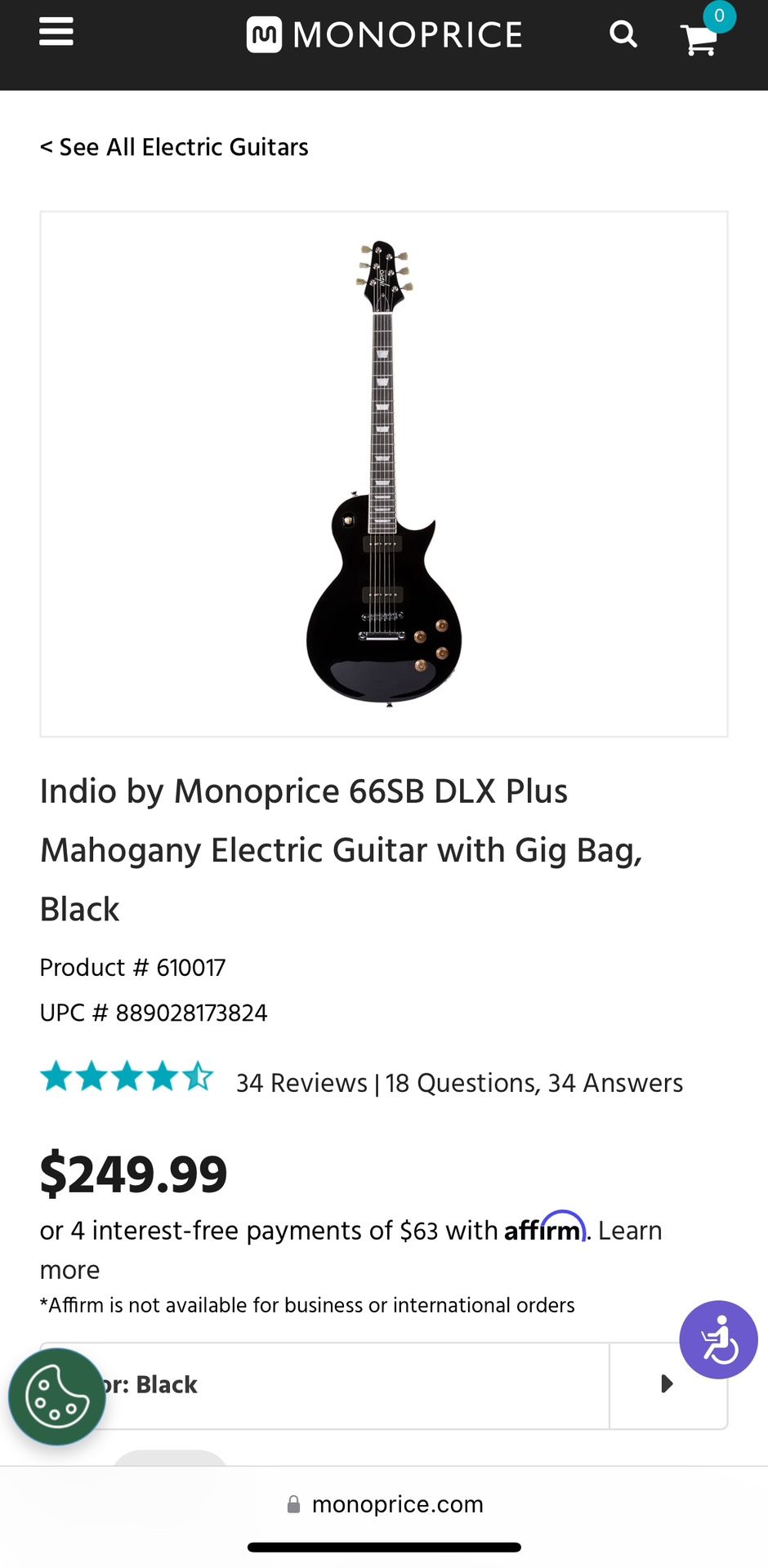This screenshot has width=768, height=1568.
Task: Click the arrow next to Color: Black
Action: click(x=668, y=1384)
